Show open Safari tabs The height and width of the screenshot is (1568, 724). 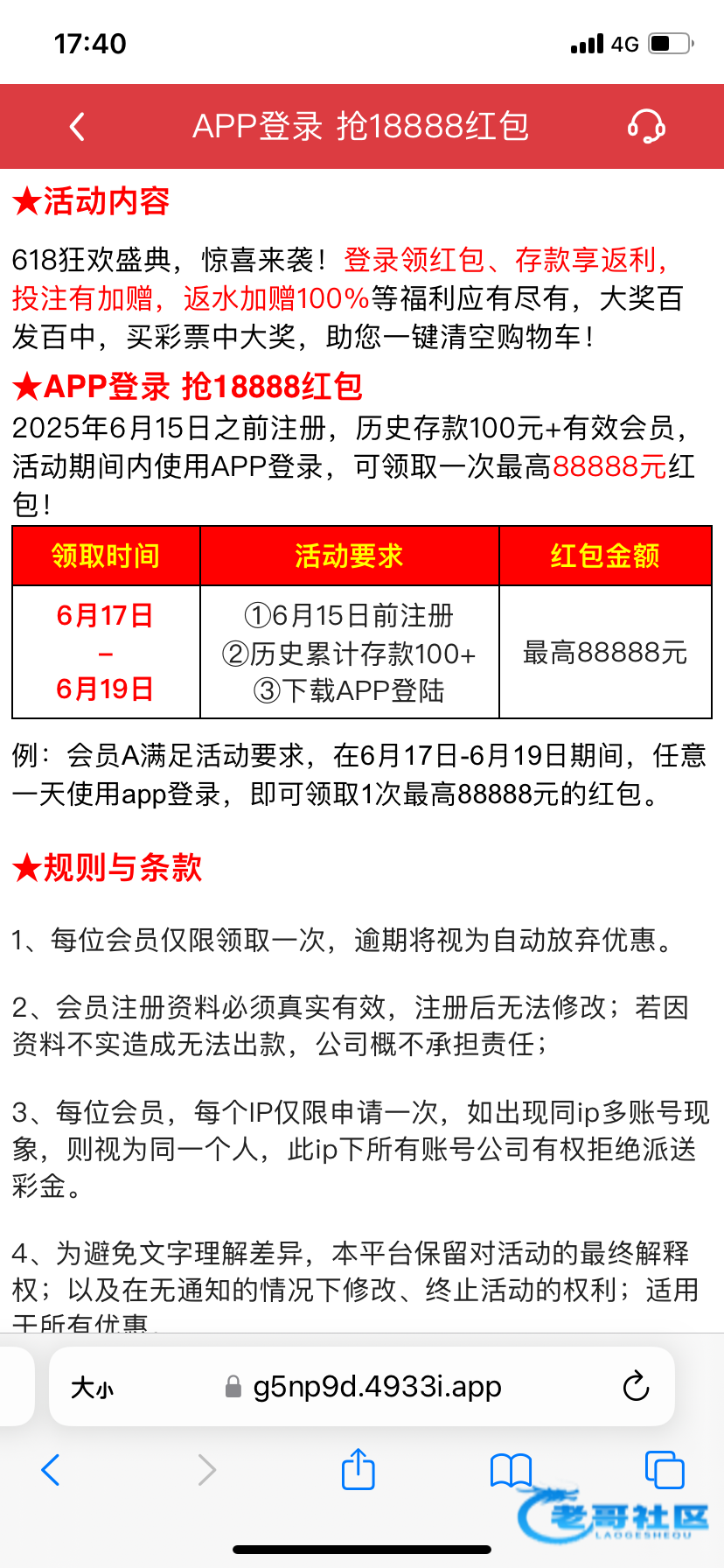coord(664,1470)
